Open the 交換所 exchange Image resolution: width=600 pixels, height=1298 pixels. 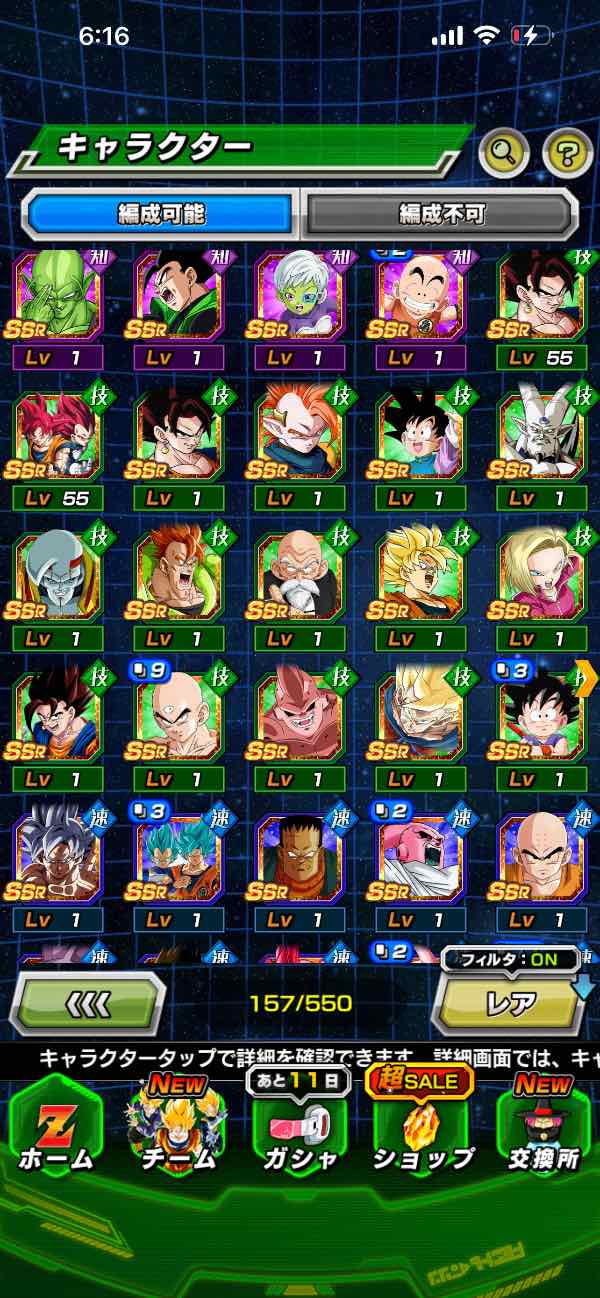pyautogui.click(x=545, y=1125)
